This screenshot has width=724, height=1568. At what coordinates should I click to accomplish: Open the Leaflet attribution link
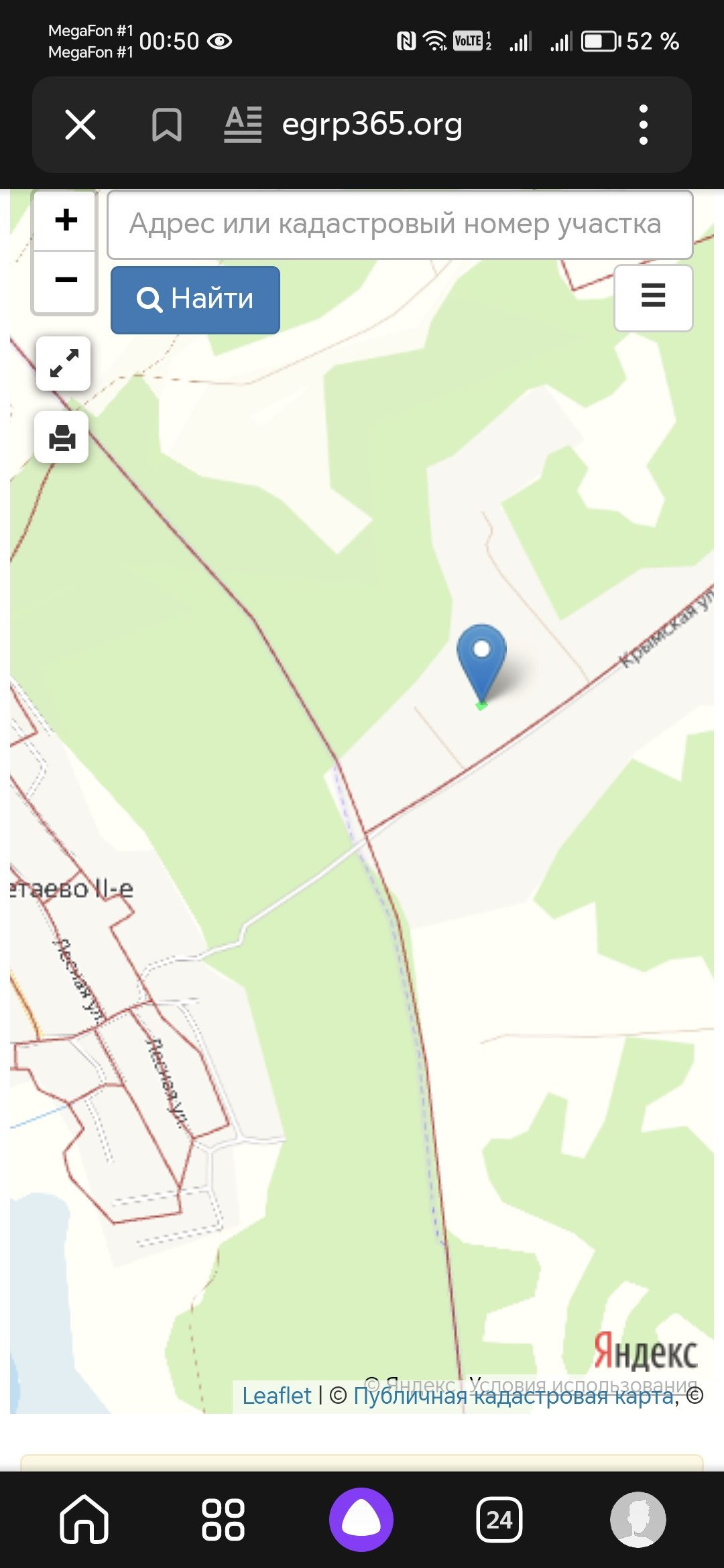click(277, 1396)
